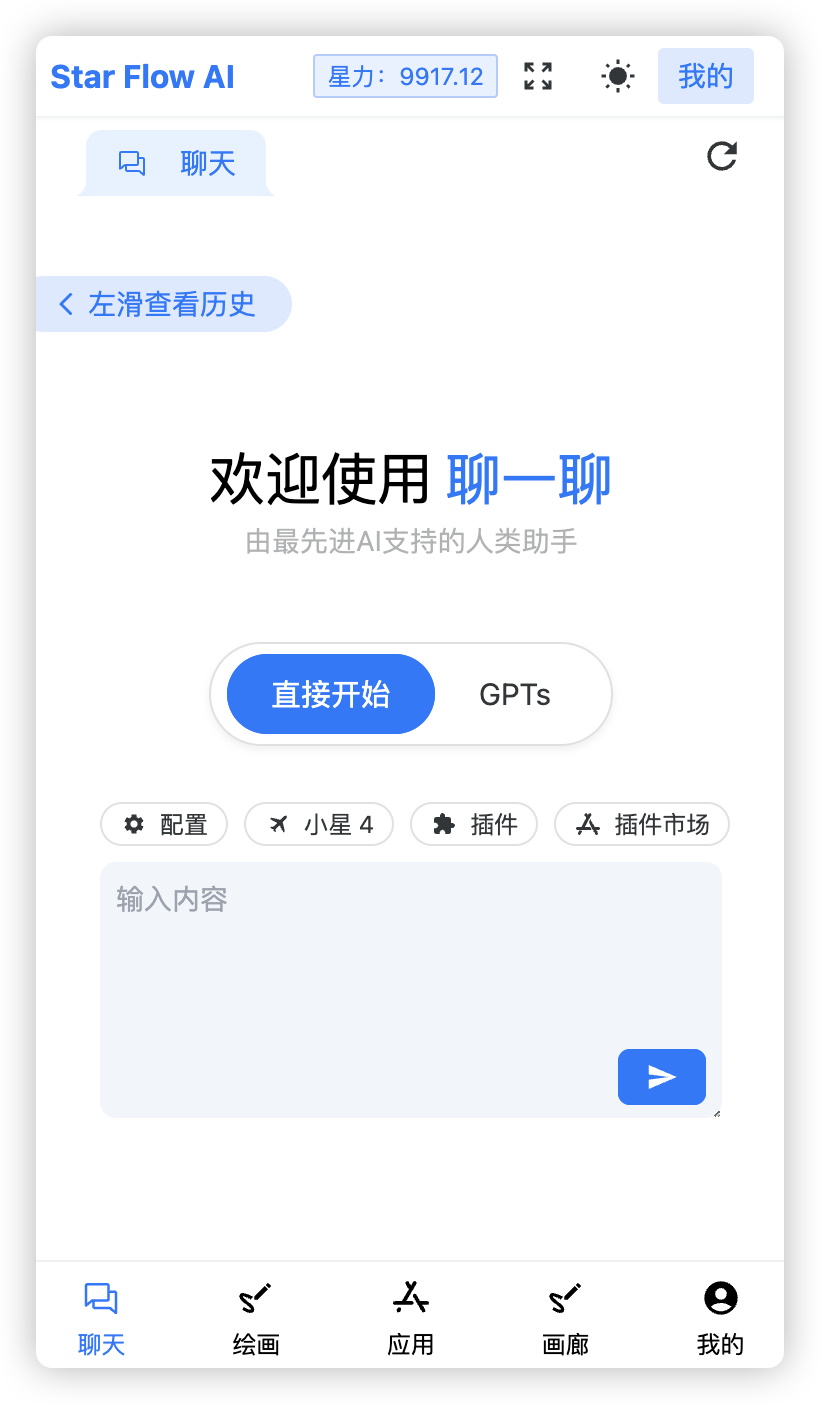The height and width of the screenshot is (1404, 820).
Task: Send the message with arrow button
Action: (661, 1077)
